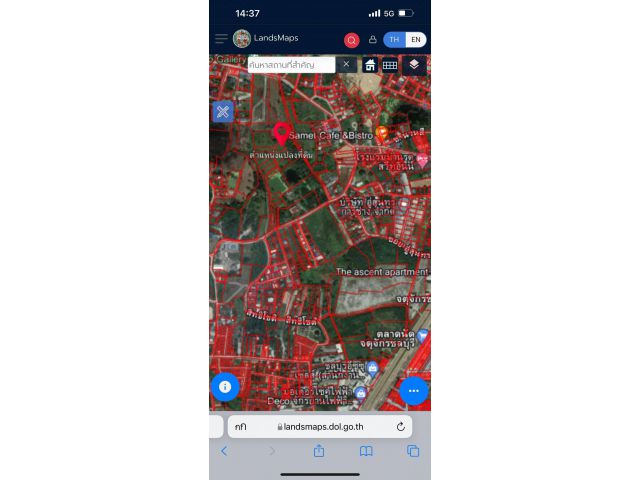Open the blue more options button
Viewport: 640px width, 480px height.
tap(414, 390)
